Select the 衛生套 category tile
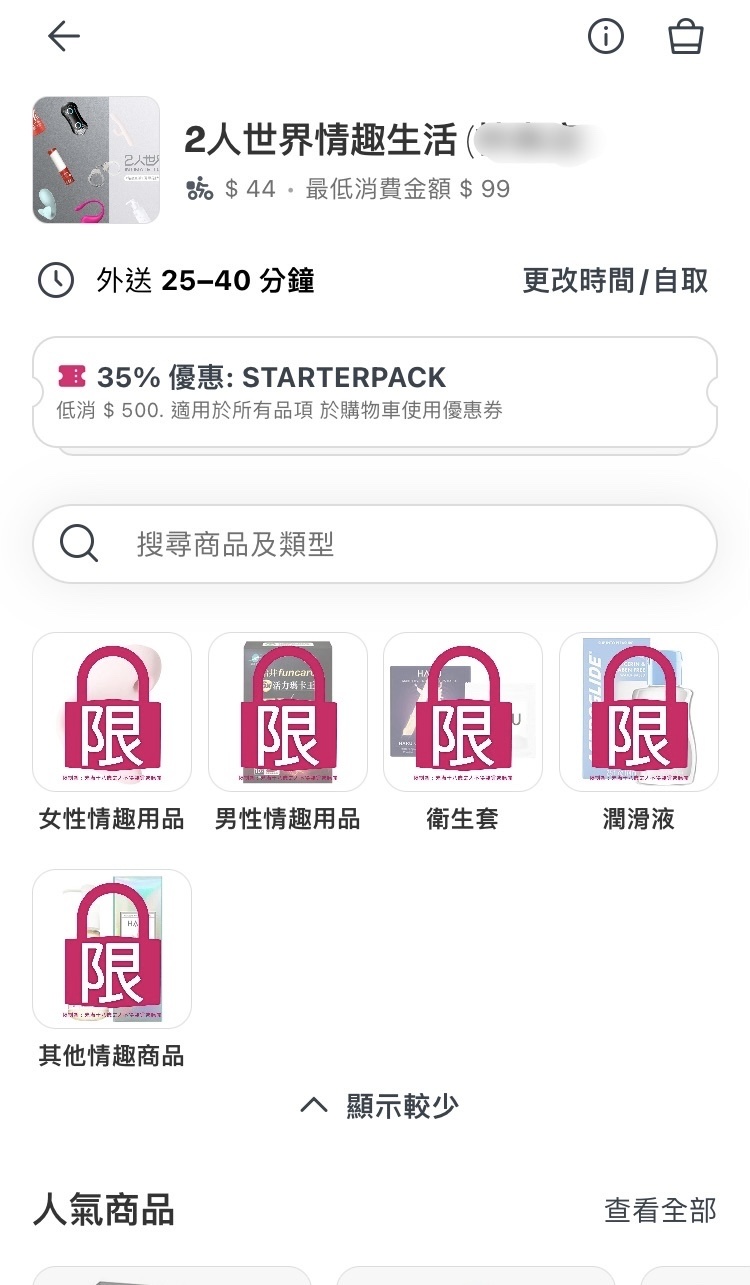 pos(463,733)
